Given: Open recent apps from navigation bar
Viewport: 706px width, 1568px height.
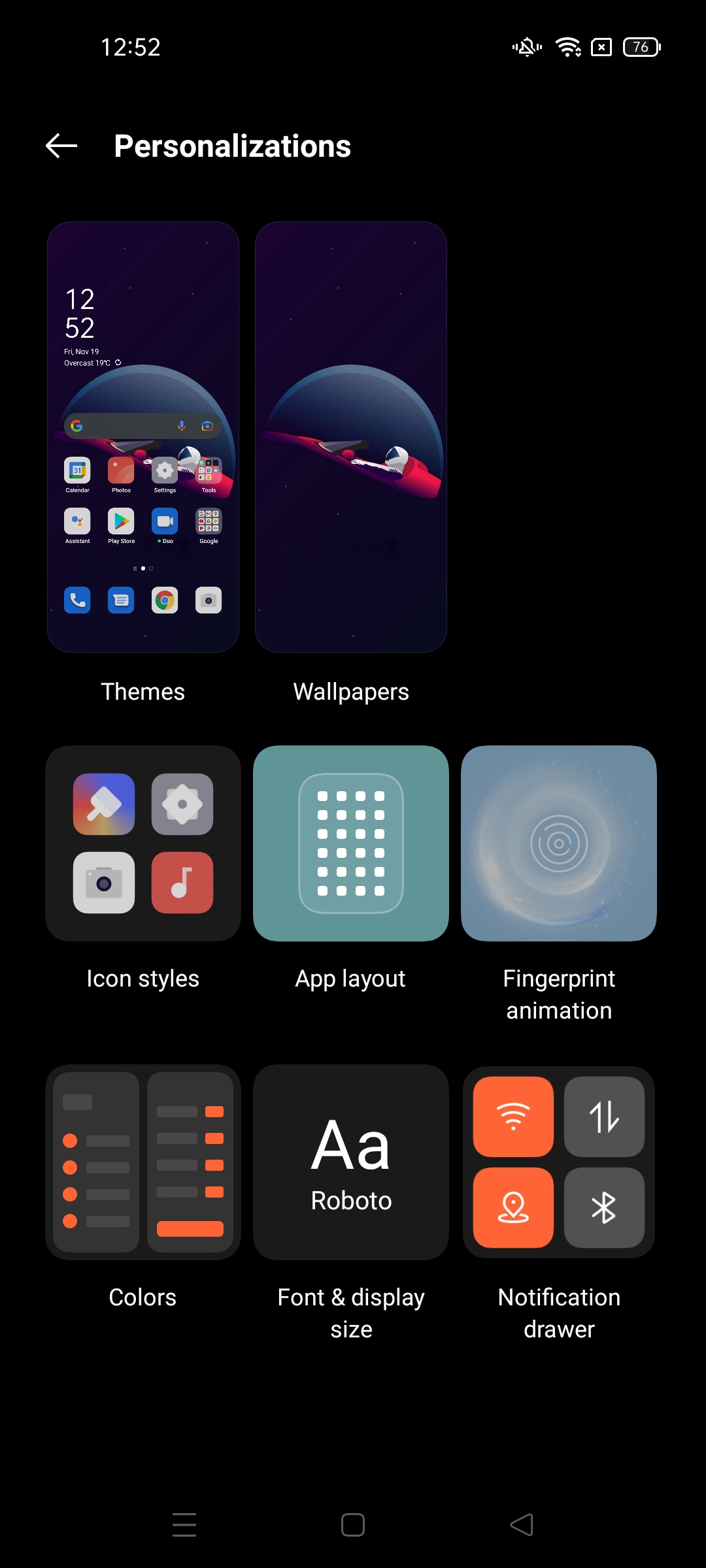Looking at the screenshot, I should point(184,1525).
